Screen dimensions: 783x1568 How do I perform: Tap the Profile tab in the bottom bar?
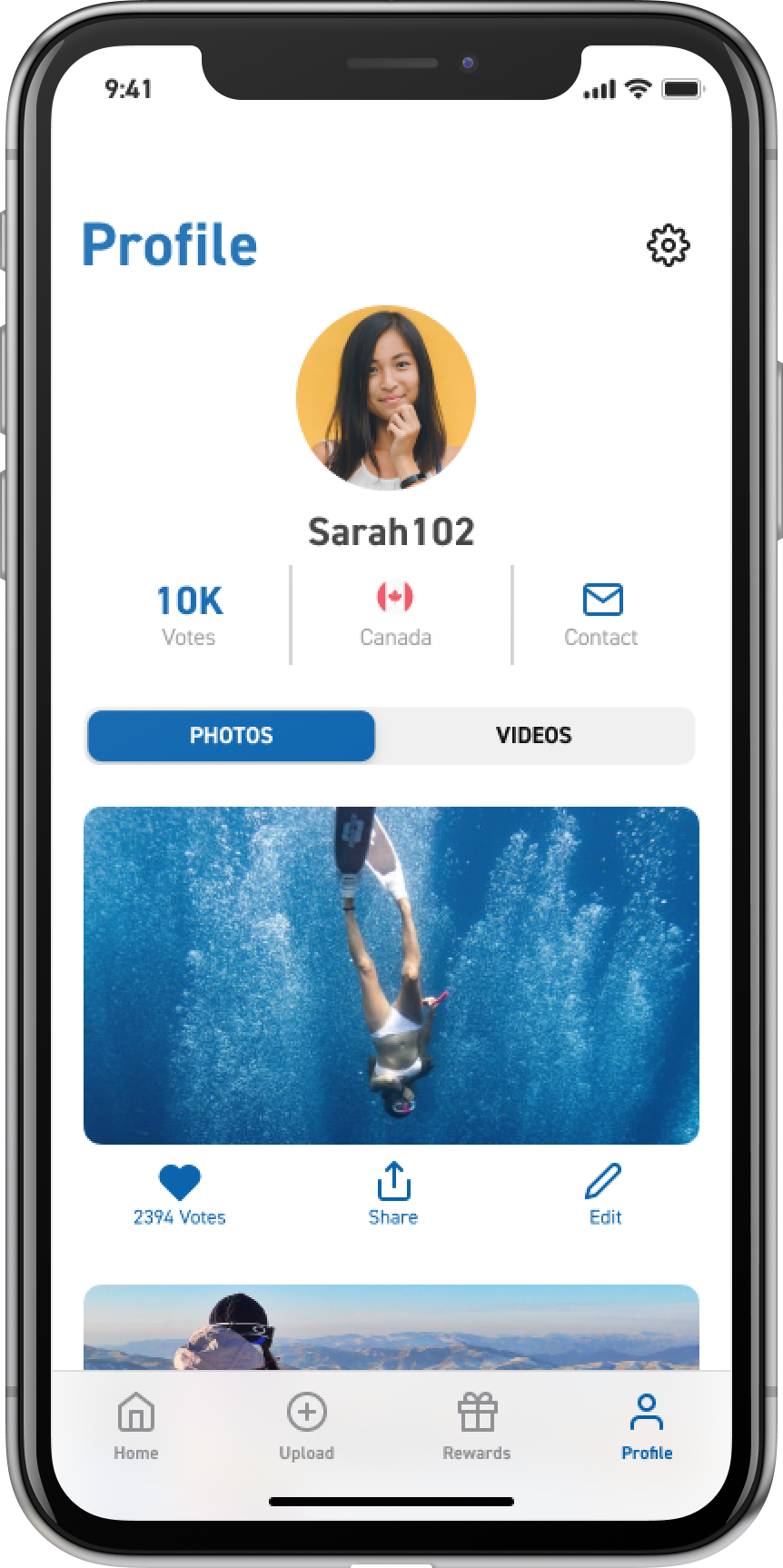(647, 1426)
